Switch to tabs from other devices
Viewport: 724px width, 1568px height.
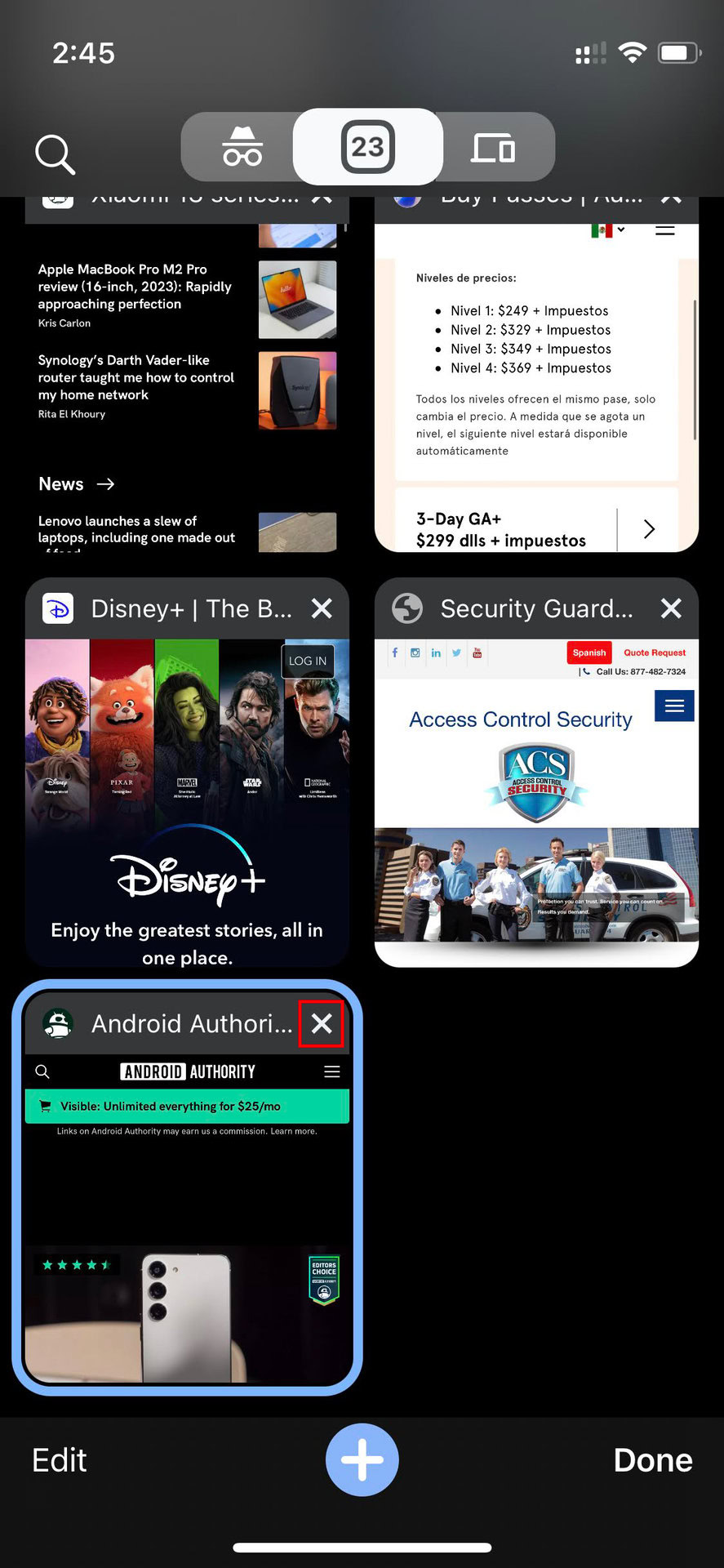tap(493, 148)
